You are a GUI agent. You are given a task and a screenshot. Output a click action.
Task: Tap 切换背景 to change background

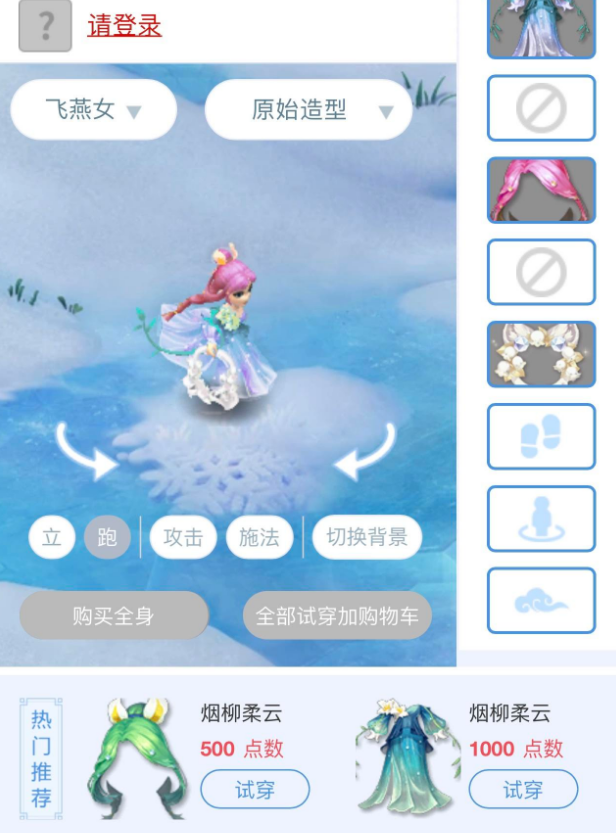pos(367,538)
